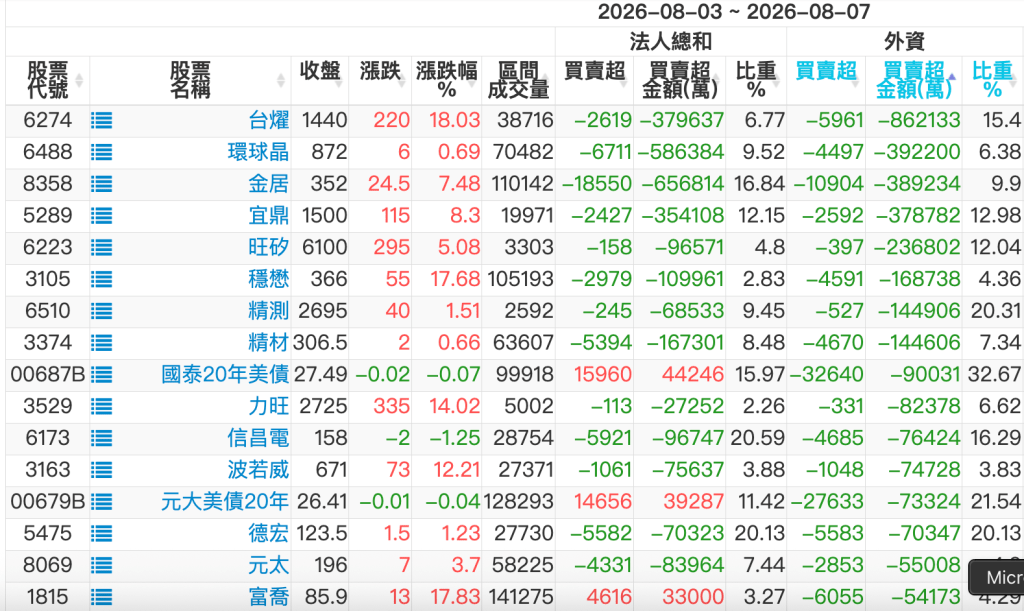
Task: Open stock link 旺矽
Action: tap(268, 247)
